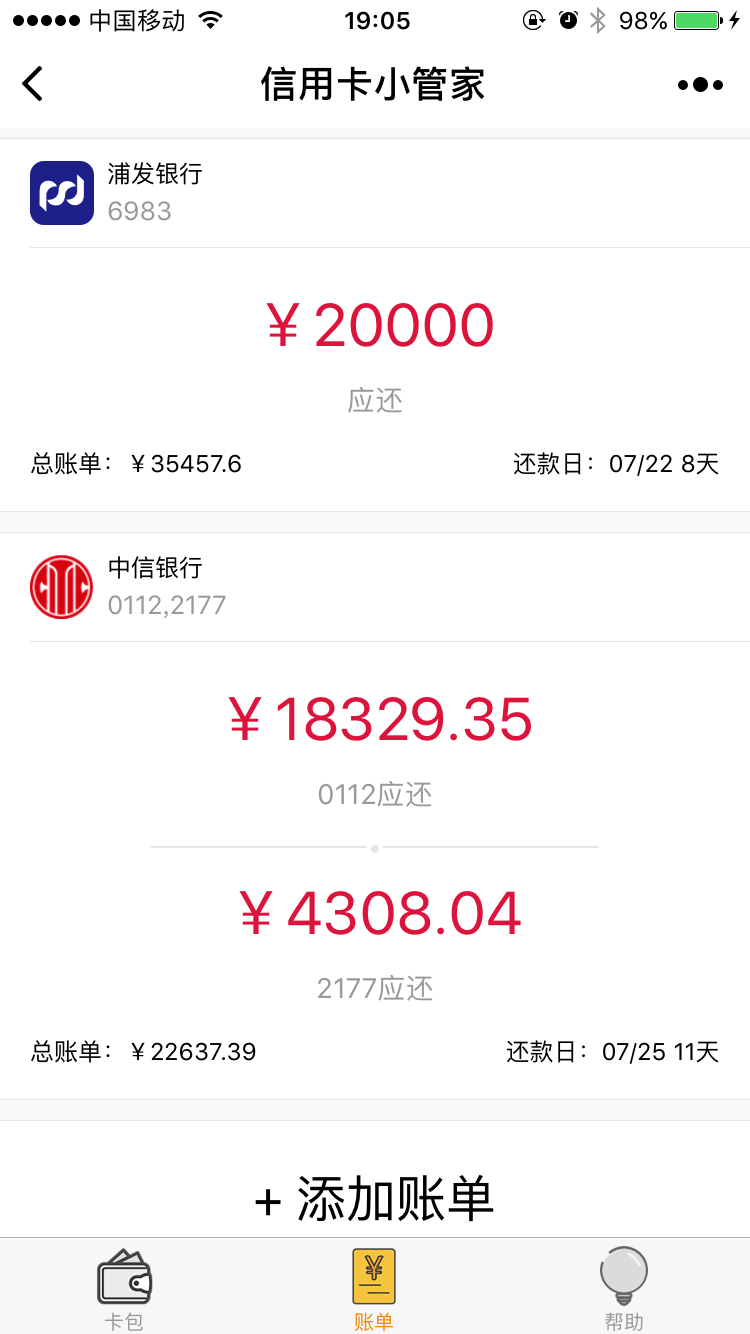Select the 账单 tab
This screenshot has height=1334, width=750.
(x=374, y=1288)
